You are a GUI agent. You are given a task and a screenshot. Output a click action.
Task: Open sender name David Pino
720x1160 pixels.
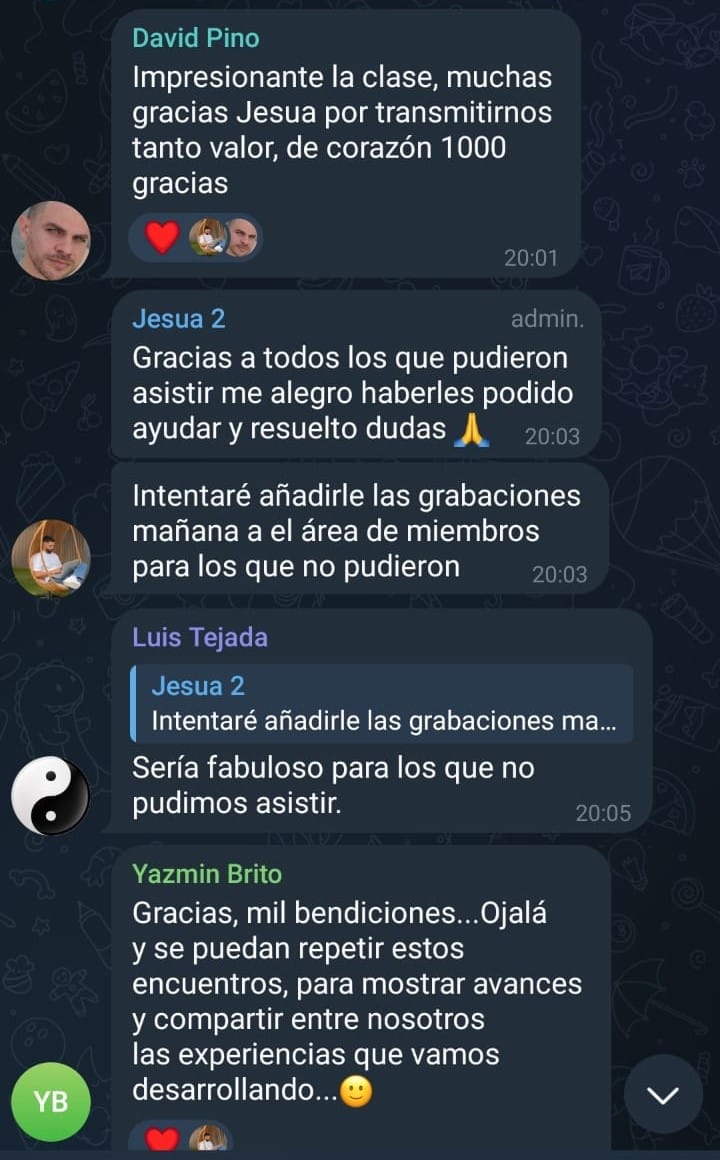coord(196,38)
